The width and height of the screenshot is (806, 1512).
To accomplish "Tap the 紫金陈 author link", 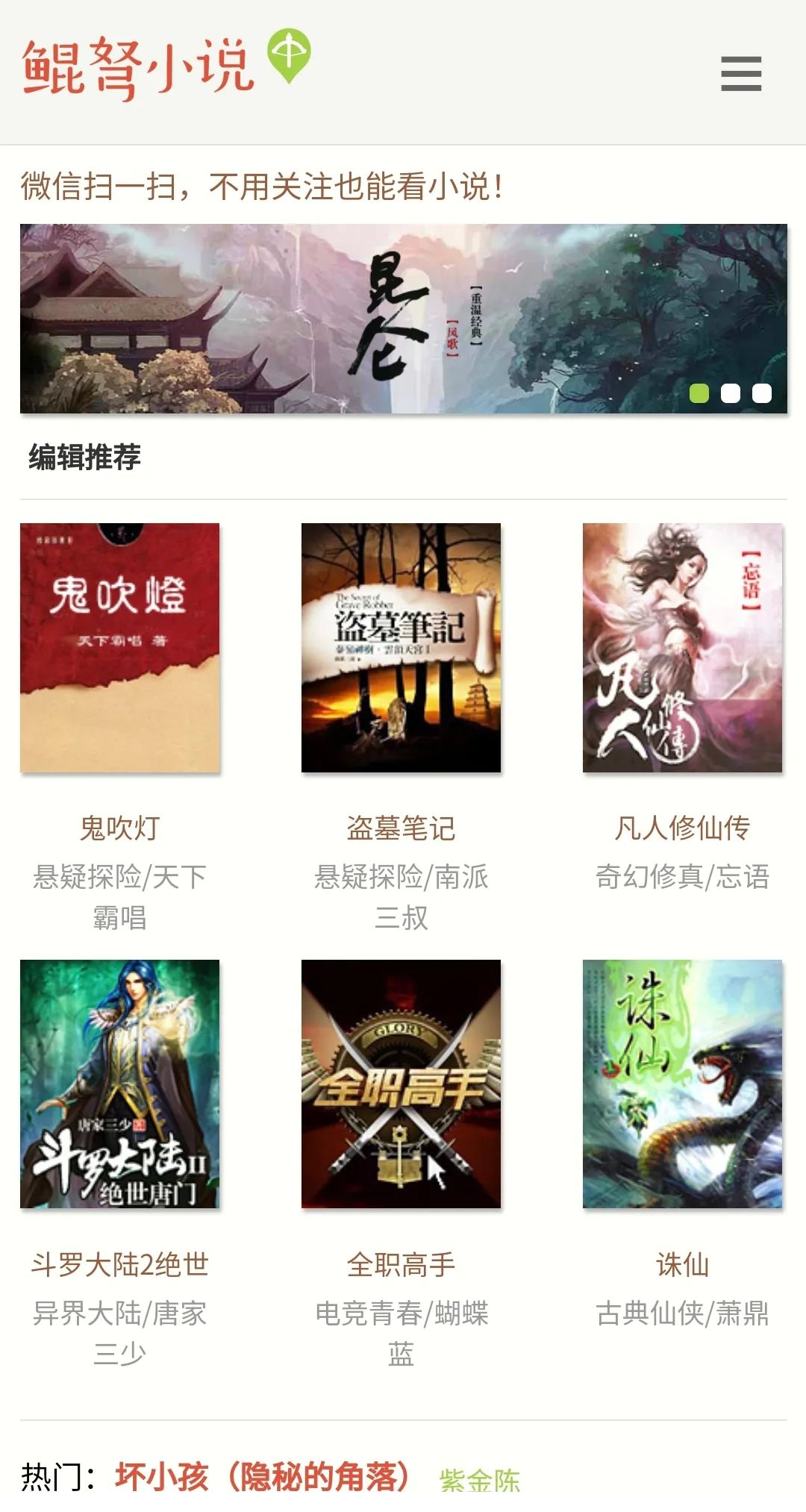I will [480, 1481].
